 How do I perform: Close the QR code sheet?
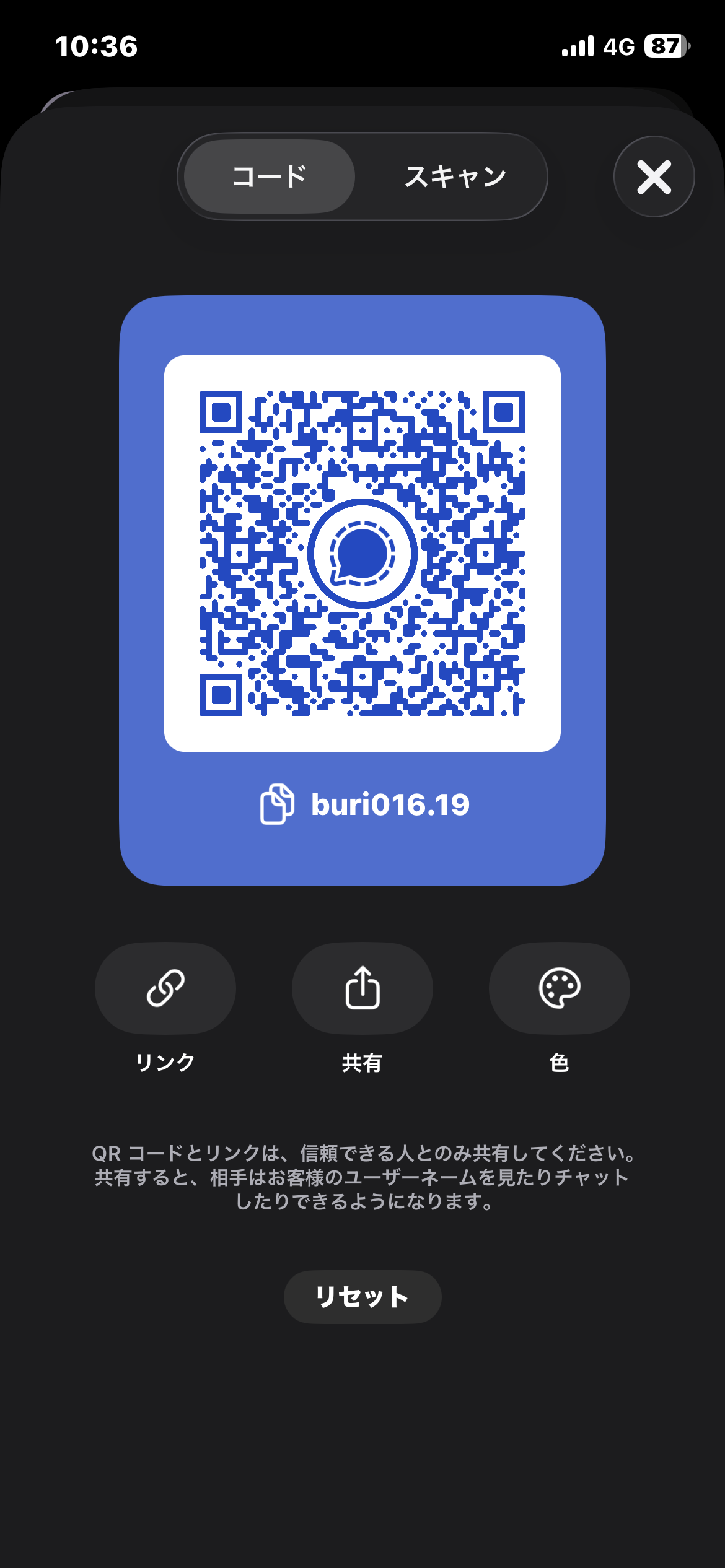654,176
